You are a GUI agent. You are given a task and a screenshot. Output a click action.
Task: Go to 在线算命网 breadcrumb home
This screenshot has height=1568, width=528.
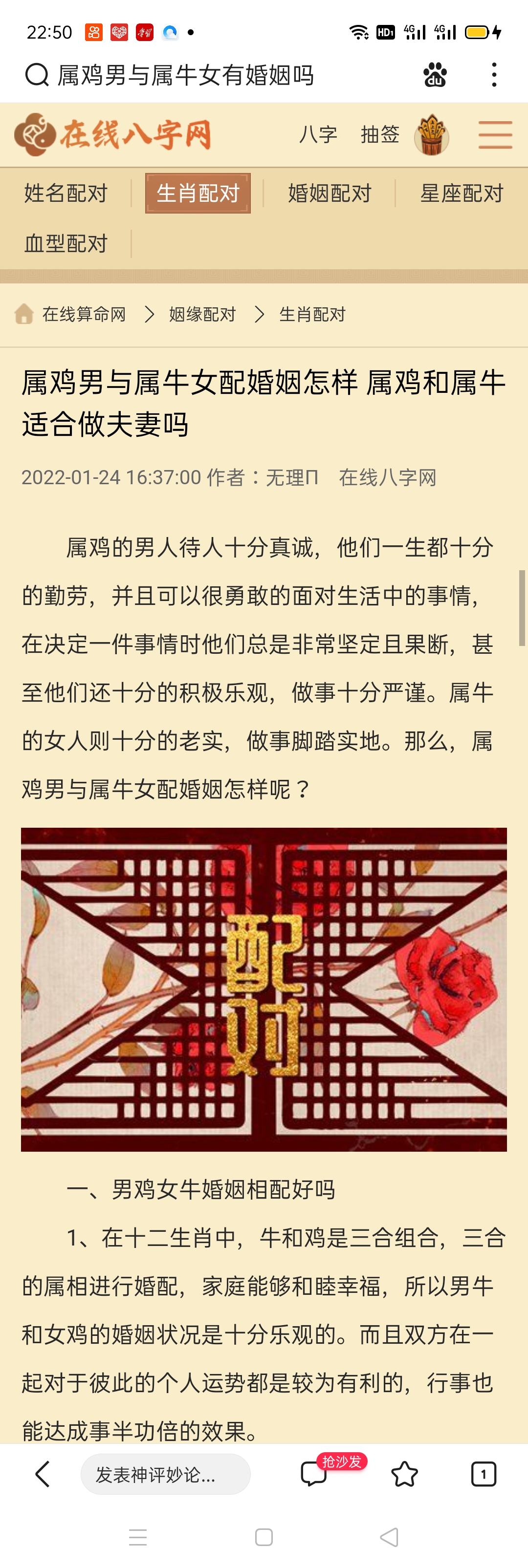click(x=84, y=315)
